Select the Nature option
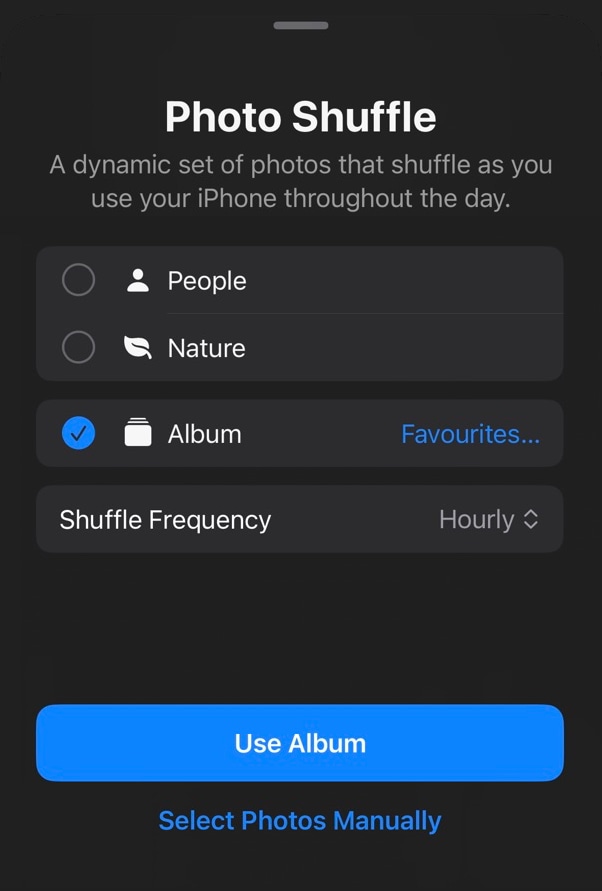 [x=79, y=348]
